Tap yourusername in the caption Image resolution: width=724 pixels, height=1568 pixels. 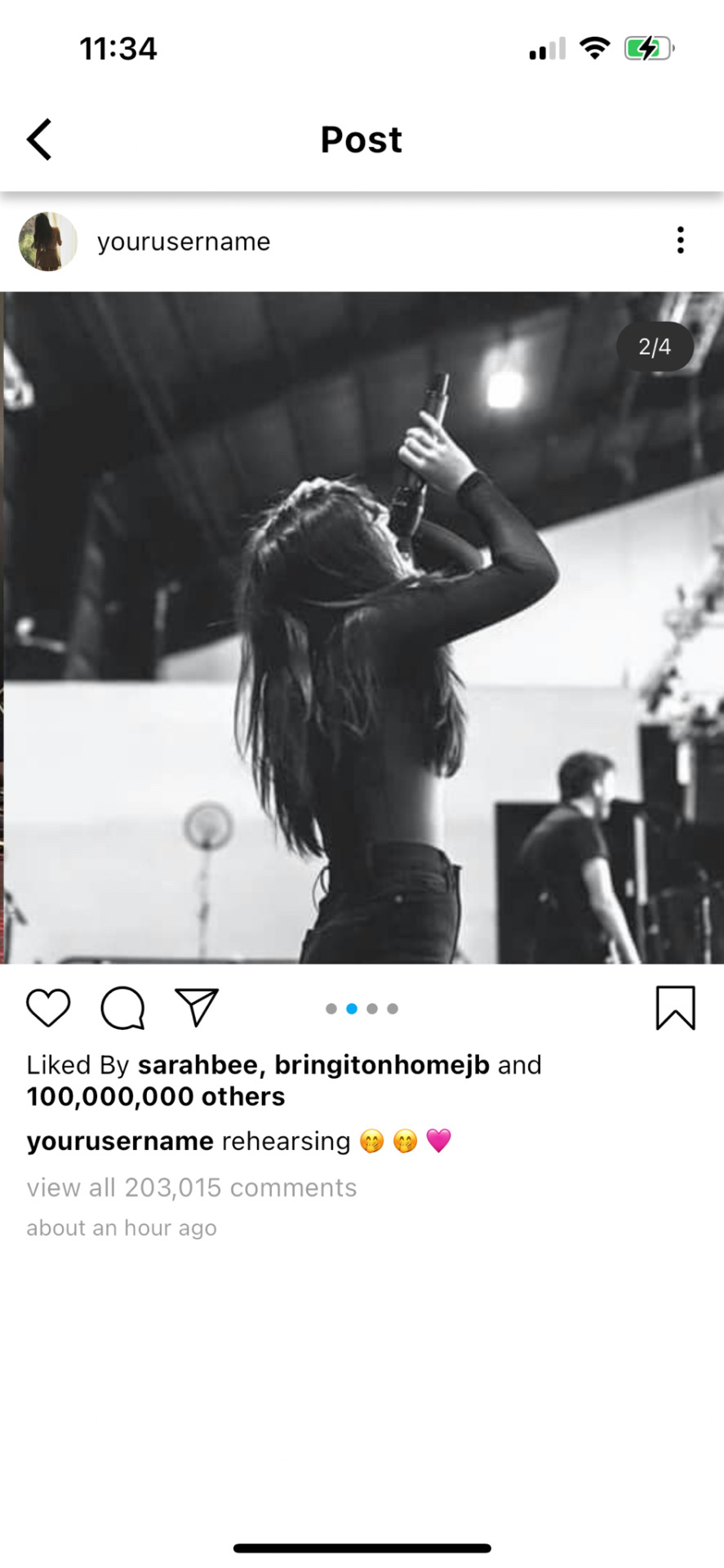(x=119, y=1141)
